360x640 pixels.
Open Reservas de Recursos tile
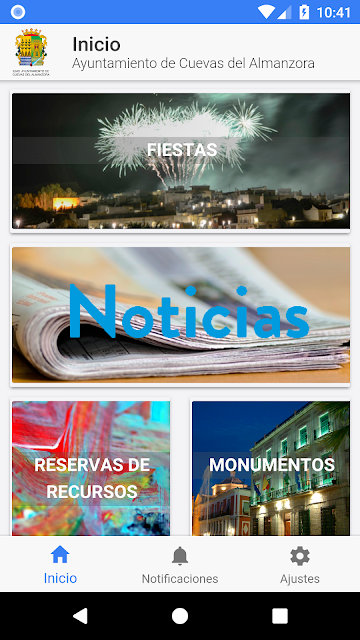pyautogui.click(x=91, y=468)
